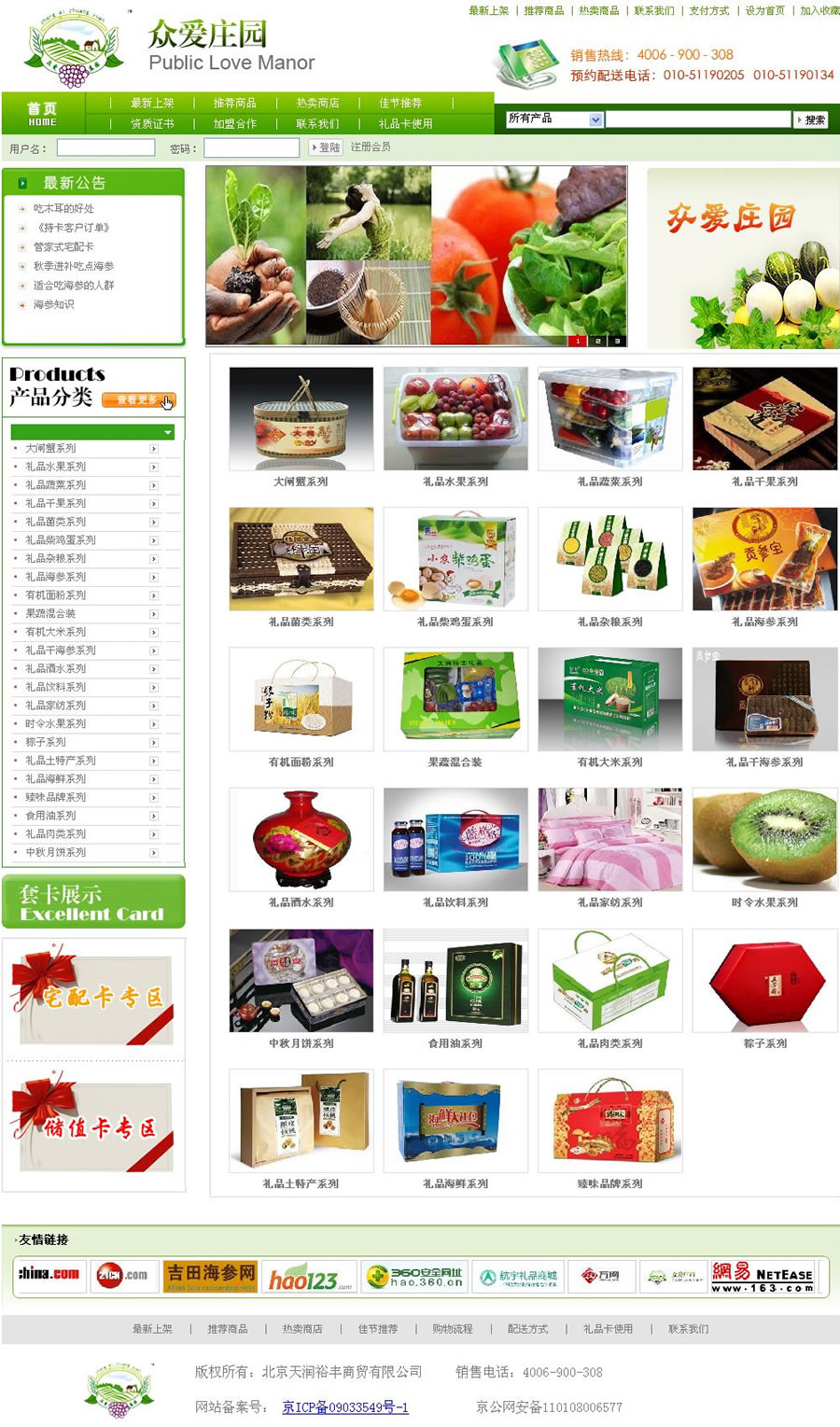Image resolution: width=840 pixels, height=1427 pixels.
Task: Tap the 登陆 login button
Action: tap(326, 147)
